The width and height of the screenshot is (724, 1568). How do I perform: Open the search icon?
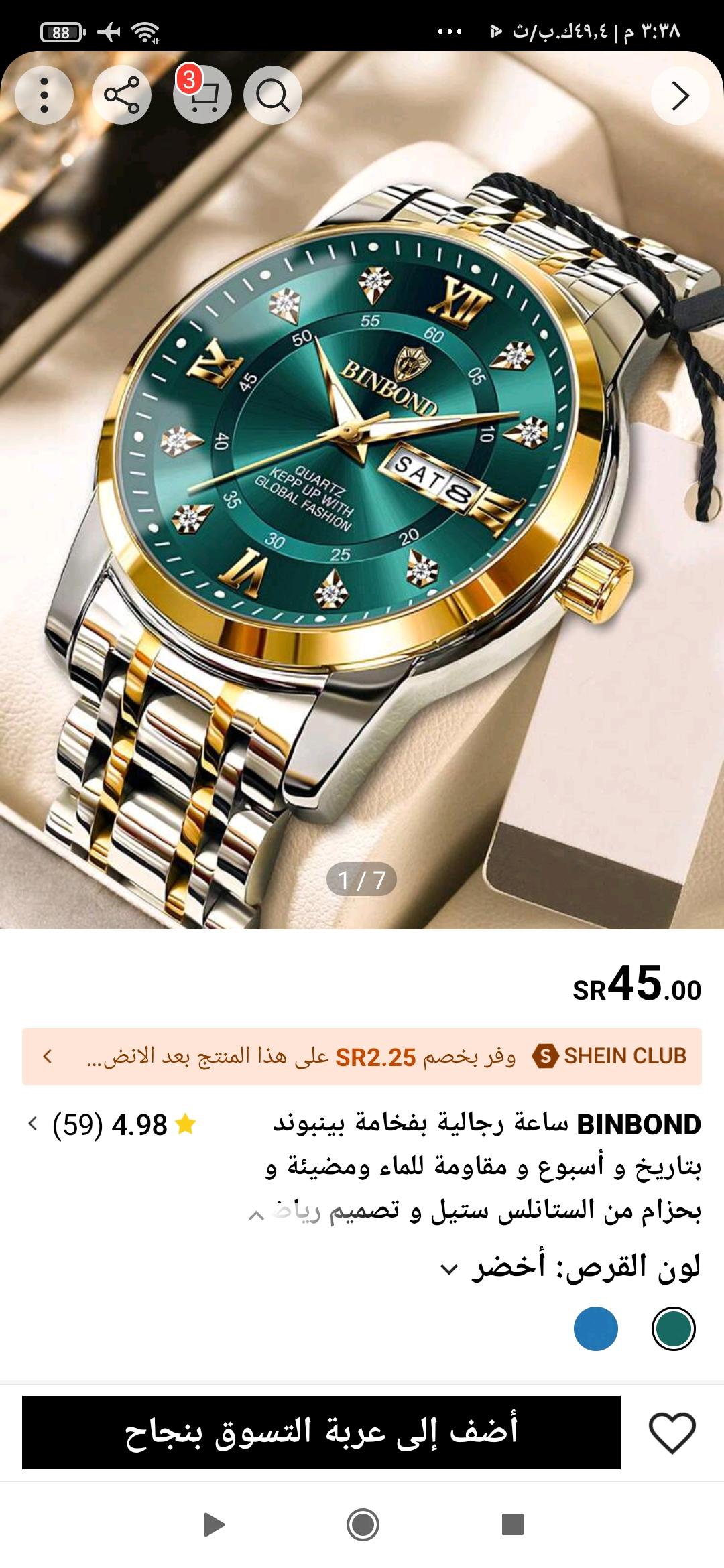(x=272, y=95)
